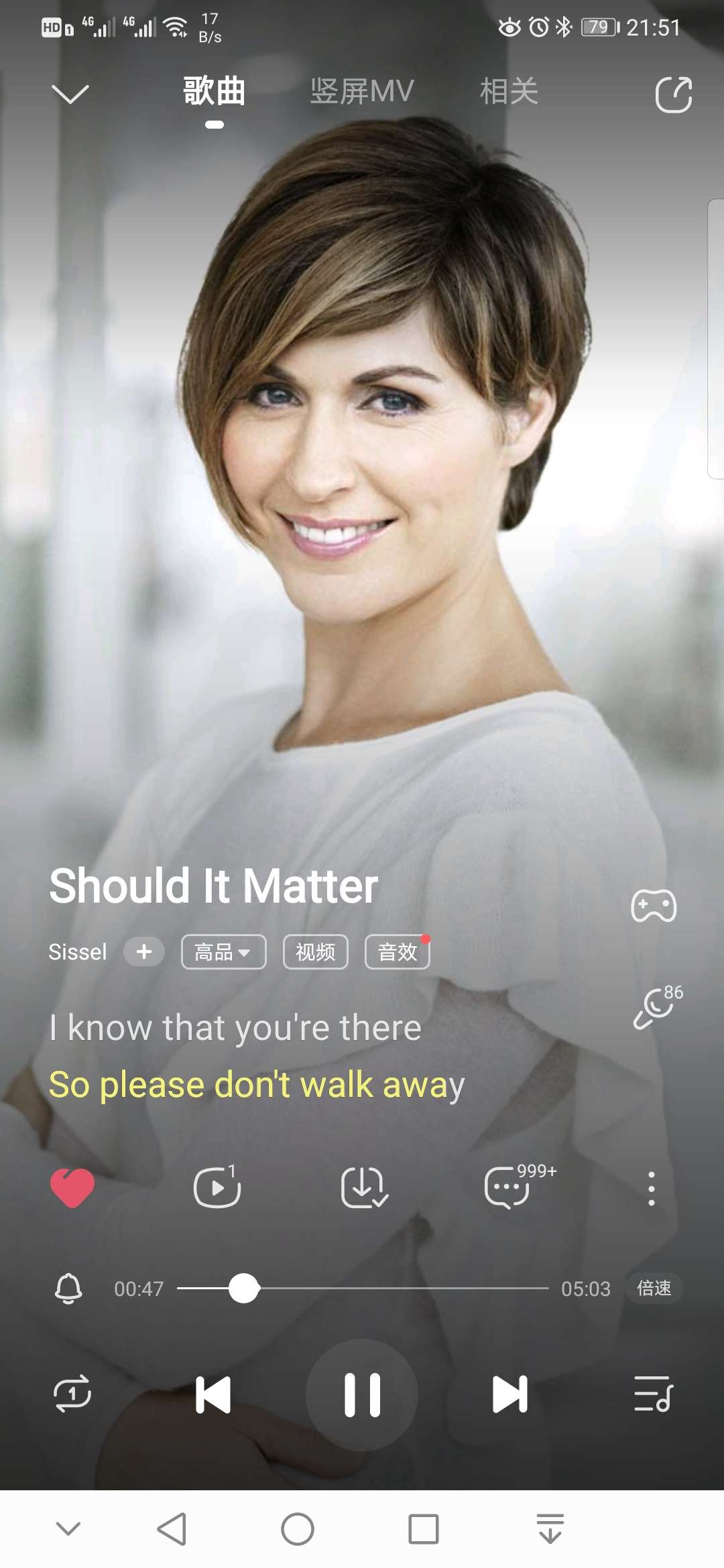The width and height of the screenshot is (724, 1568).
Task: Collapse the player with the down arrow
Action: [70, 94]
